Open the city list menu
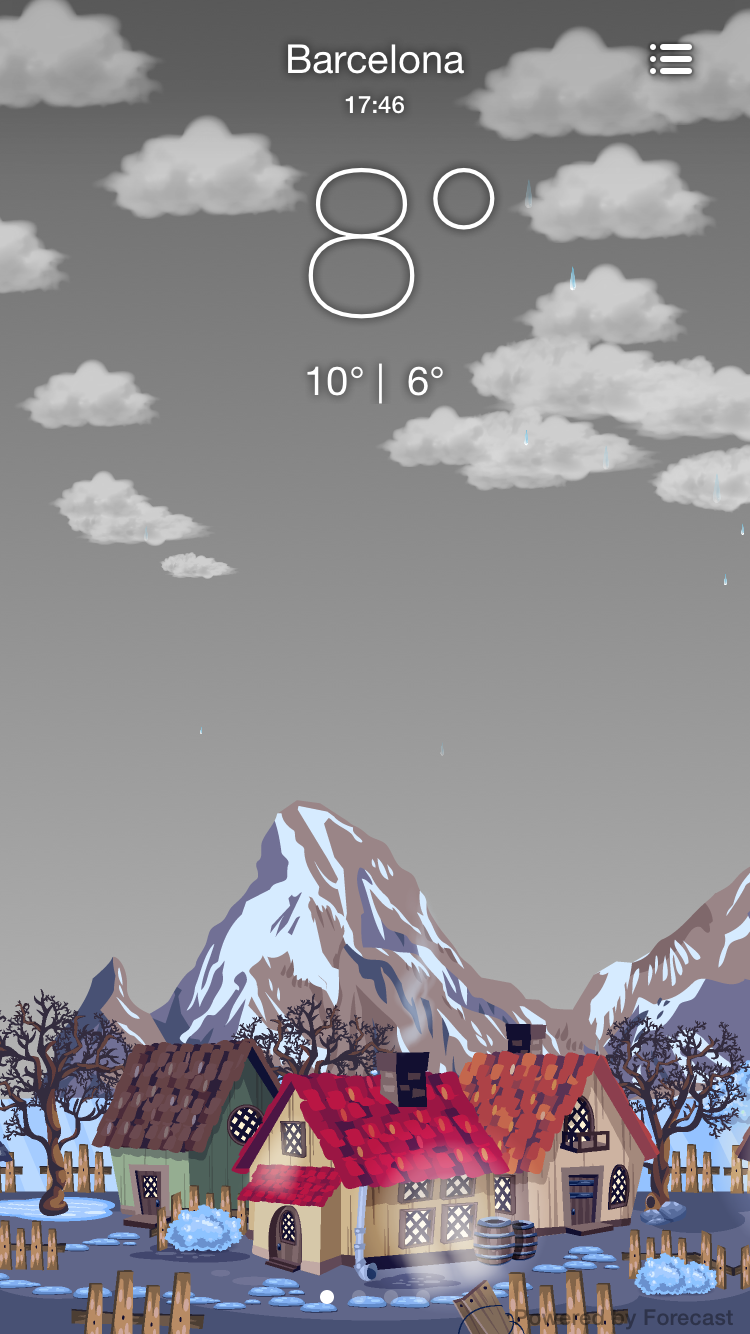This screenshot has width=750, height=1334. coord(671,60)
